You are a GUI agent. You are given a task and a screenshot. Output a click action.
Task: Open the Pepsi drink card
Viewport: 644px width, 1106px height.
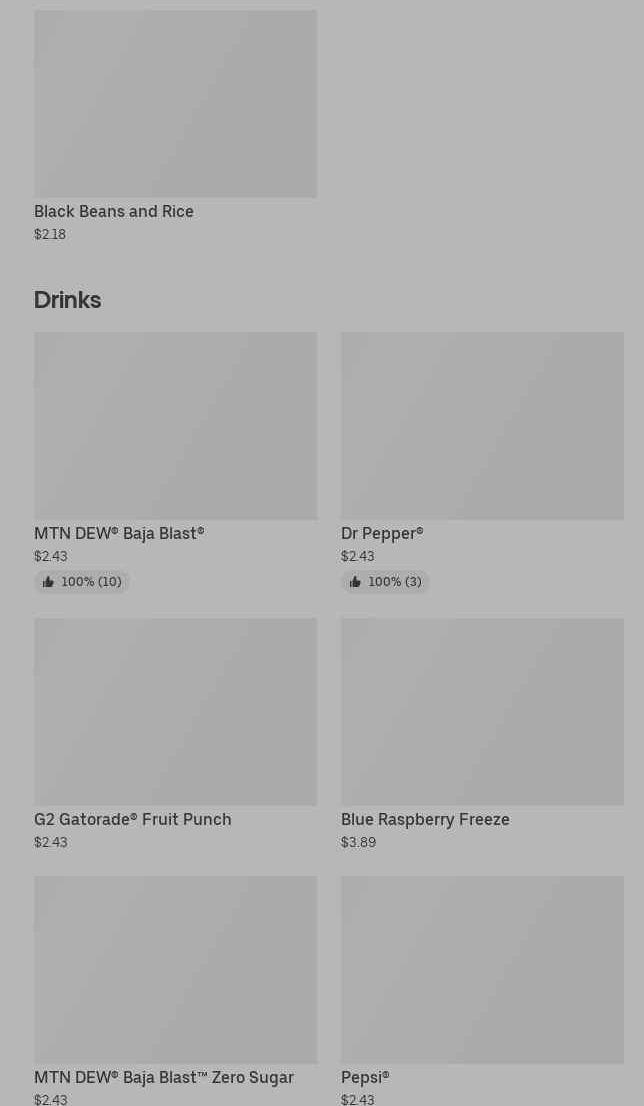point(482,990)
